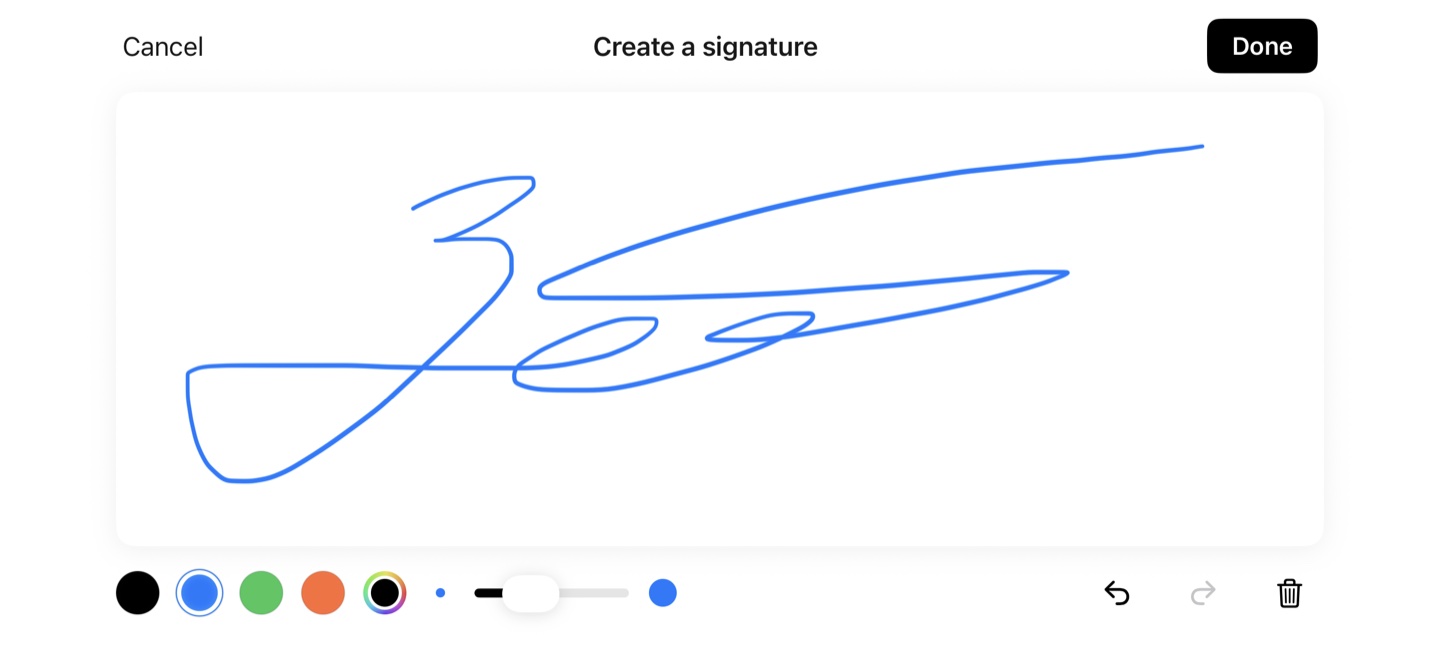Pick the orange ink color

pos(323,593)
